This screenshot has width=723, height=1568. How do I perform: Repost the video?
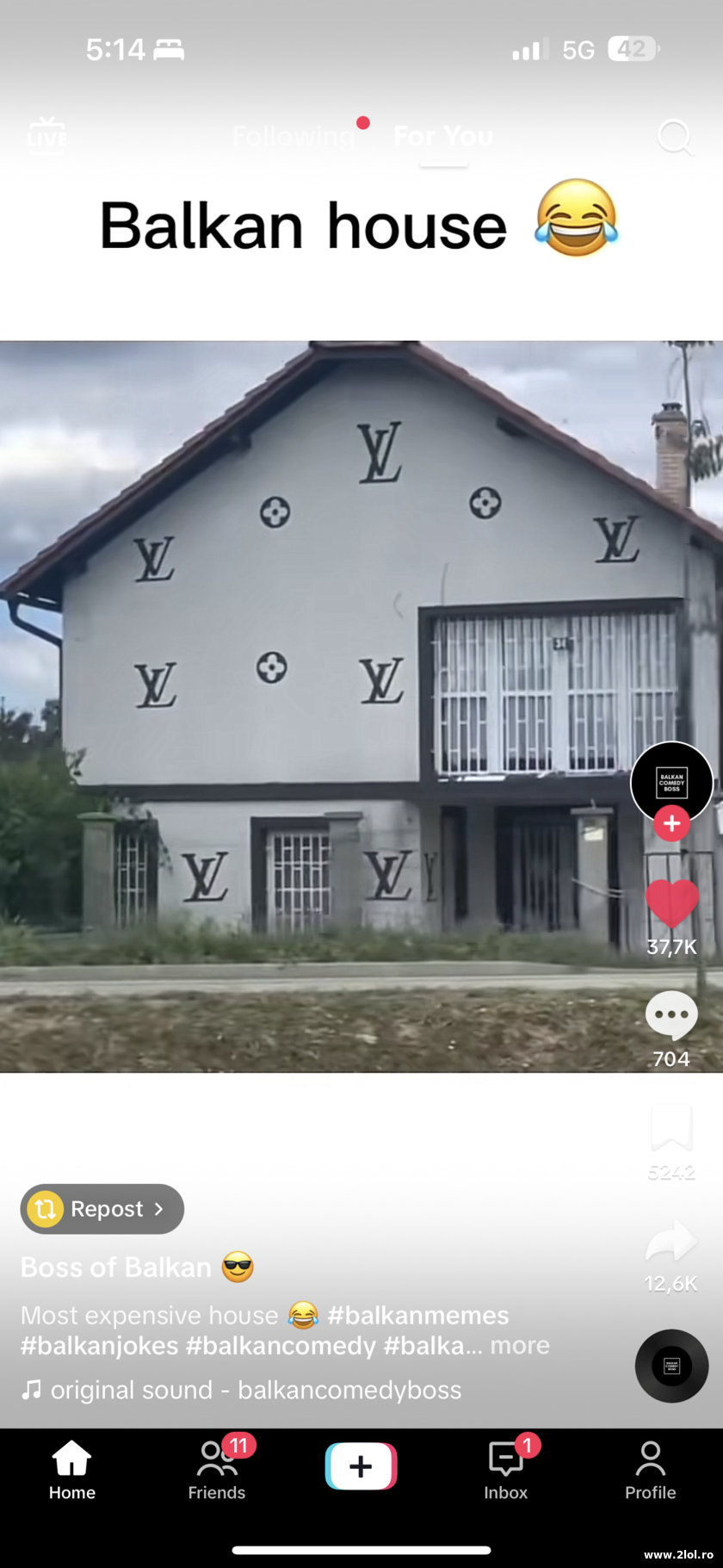point(95,1208)
